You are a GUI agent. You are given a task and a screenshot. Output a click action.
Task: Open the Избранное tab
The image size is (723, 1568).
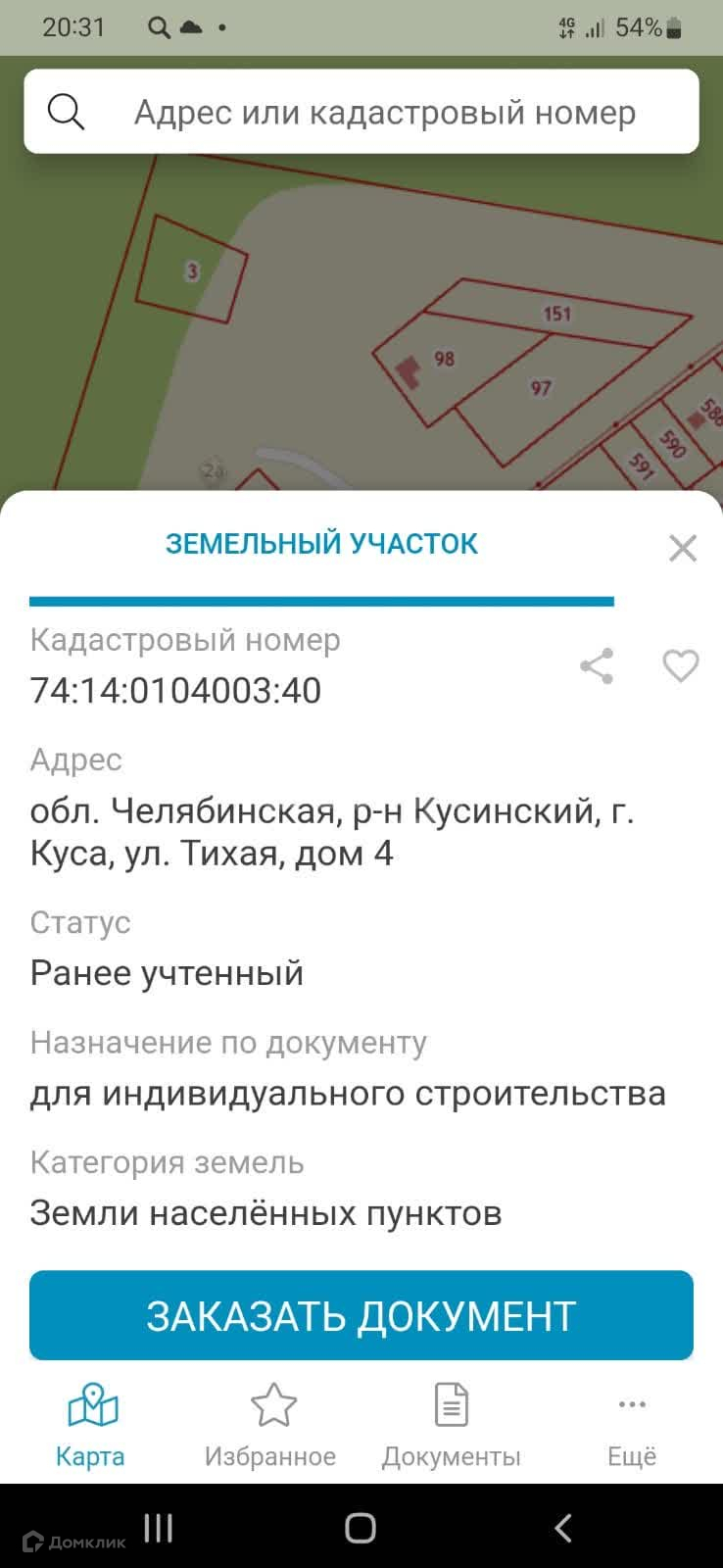[x=270, y=1426]
